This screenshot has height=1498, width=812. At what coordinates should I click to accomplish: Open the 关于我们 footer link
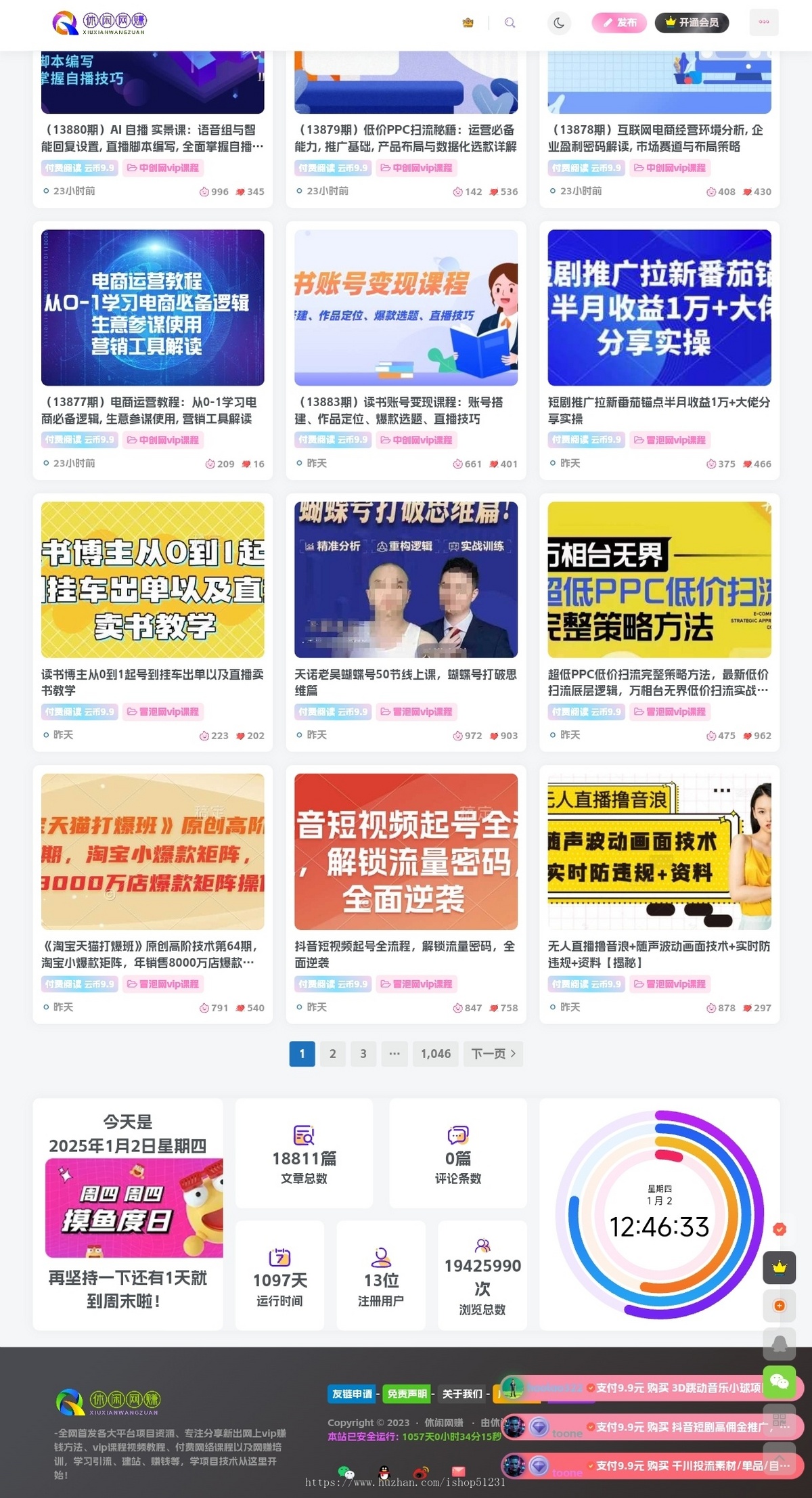(x=462, y=1394)
